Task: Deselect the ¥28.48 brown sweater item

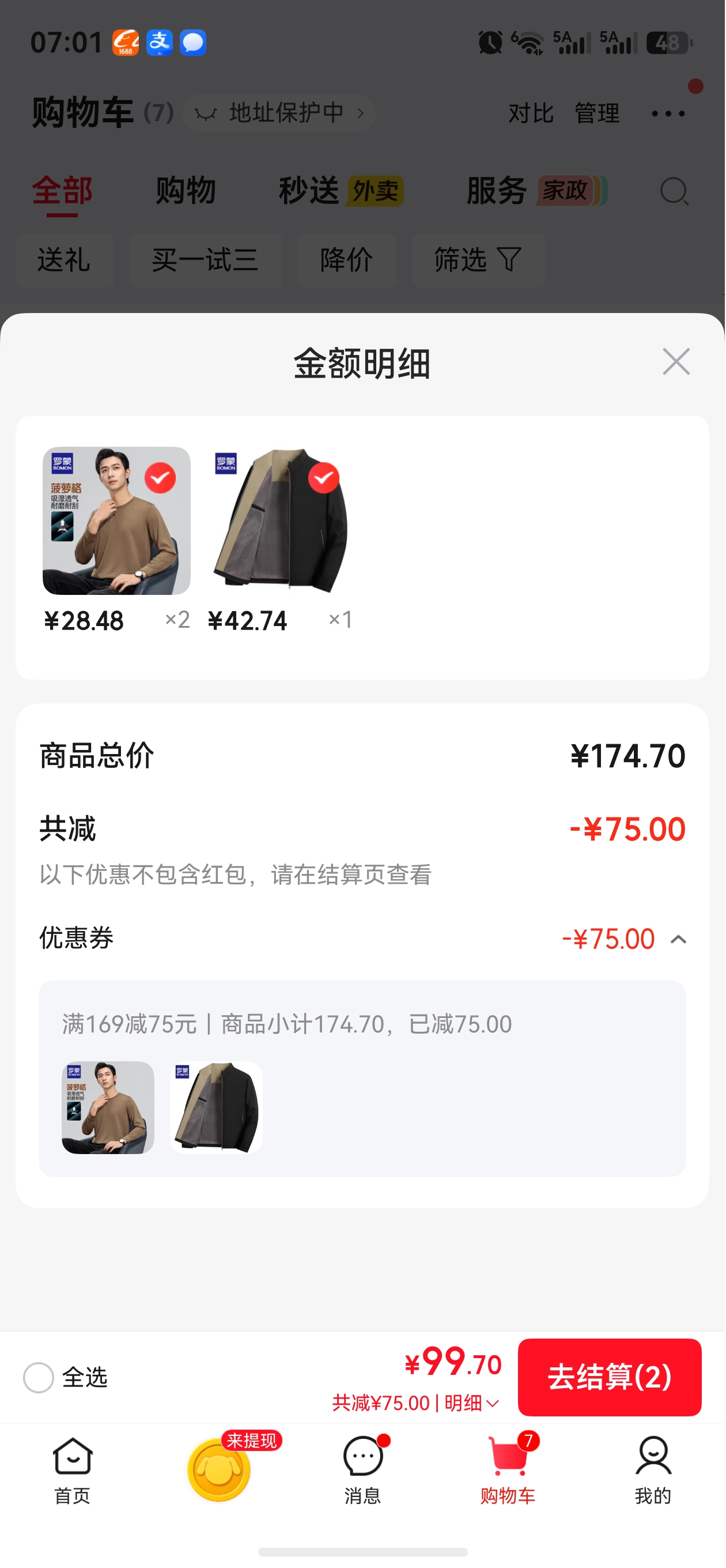Action: coord(160,478)
